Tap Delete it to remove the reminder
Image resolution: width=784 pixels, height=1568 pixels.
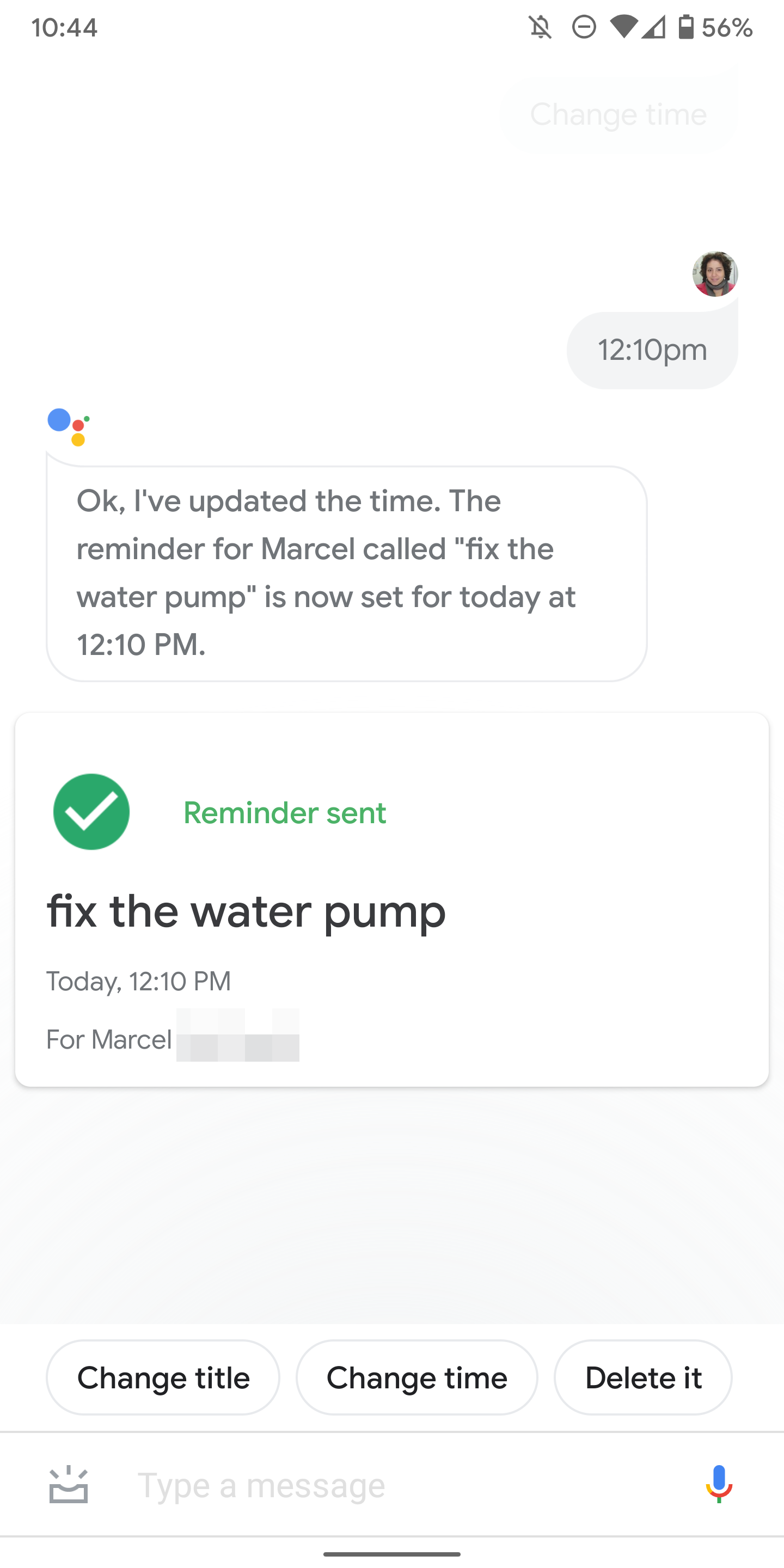point(644,1377)
